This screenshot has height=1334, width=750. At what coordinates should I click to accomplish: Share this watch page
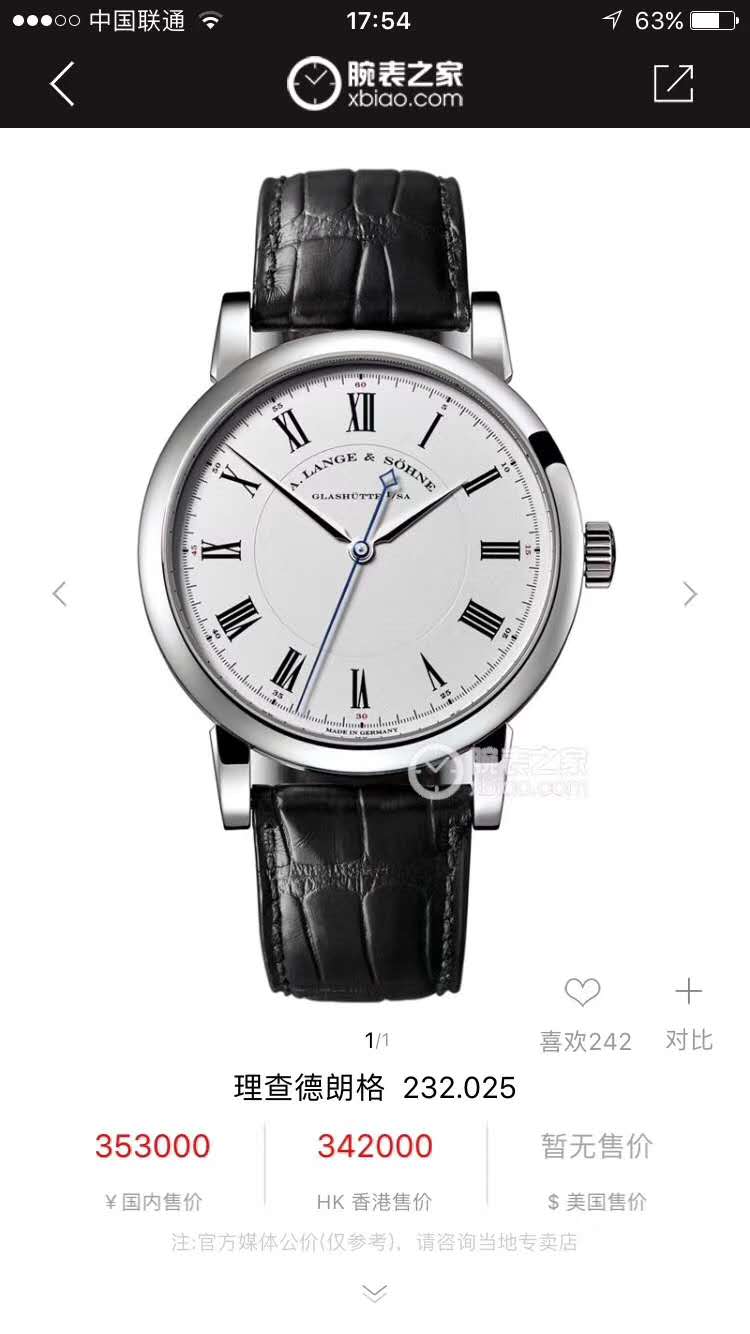pyautogui.click(x=673, y=83)
